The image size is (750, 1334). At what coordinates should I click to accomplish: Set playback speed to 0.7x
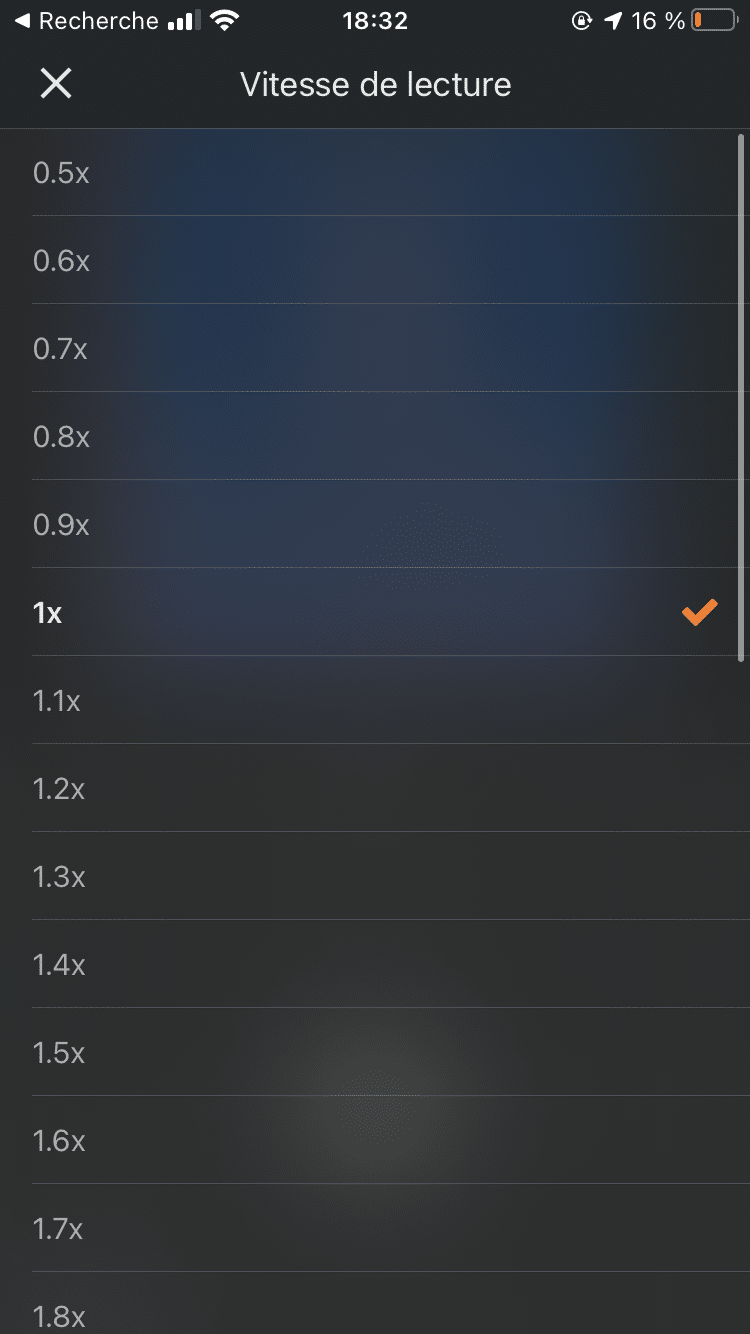tap(375, 349)
